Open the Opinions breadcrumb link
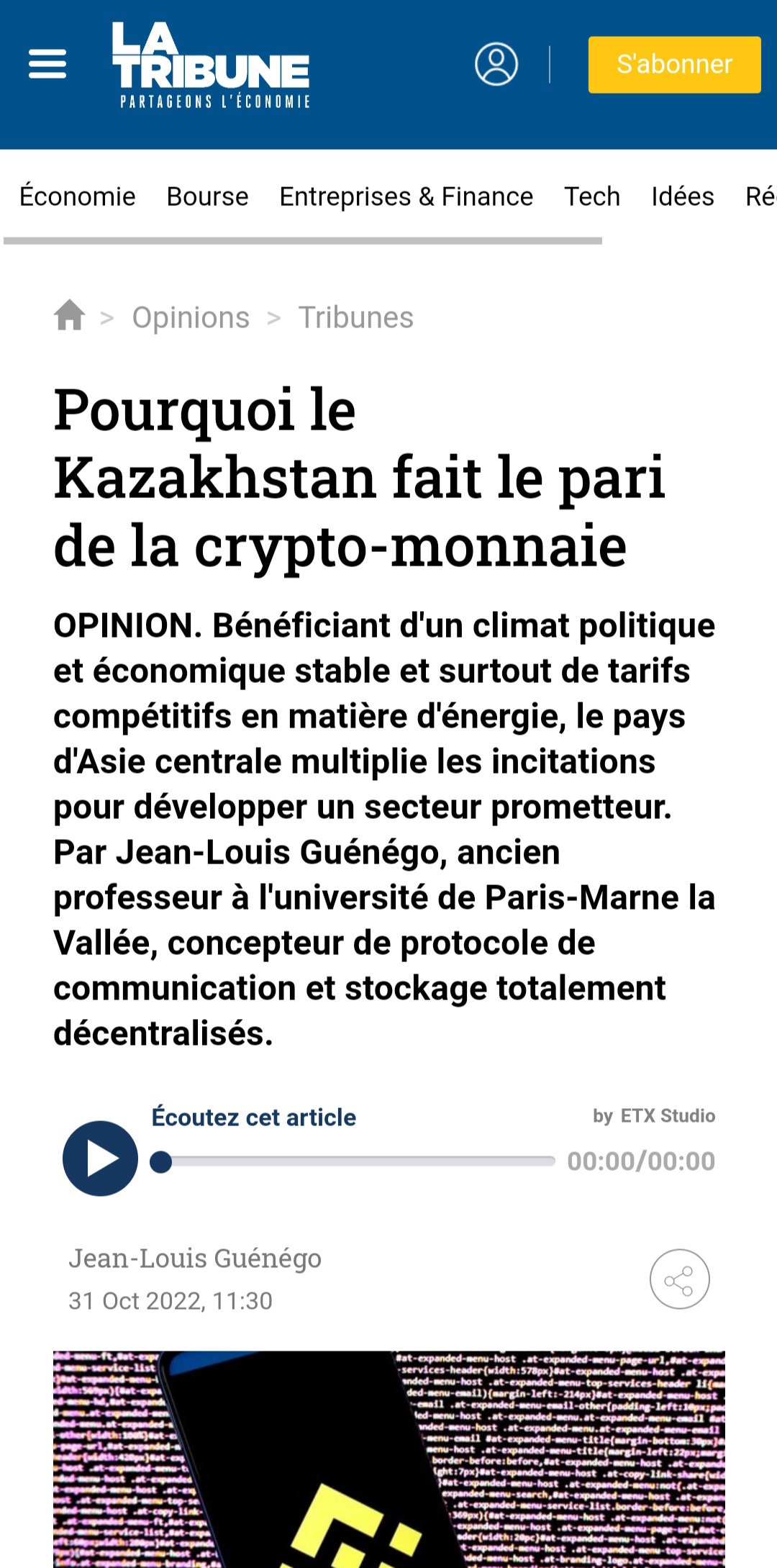 (191, 317)
